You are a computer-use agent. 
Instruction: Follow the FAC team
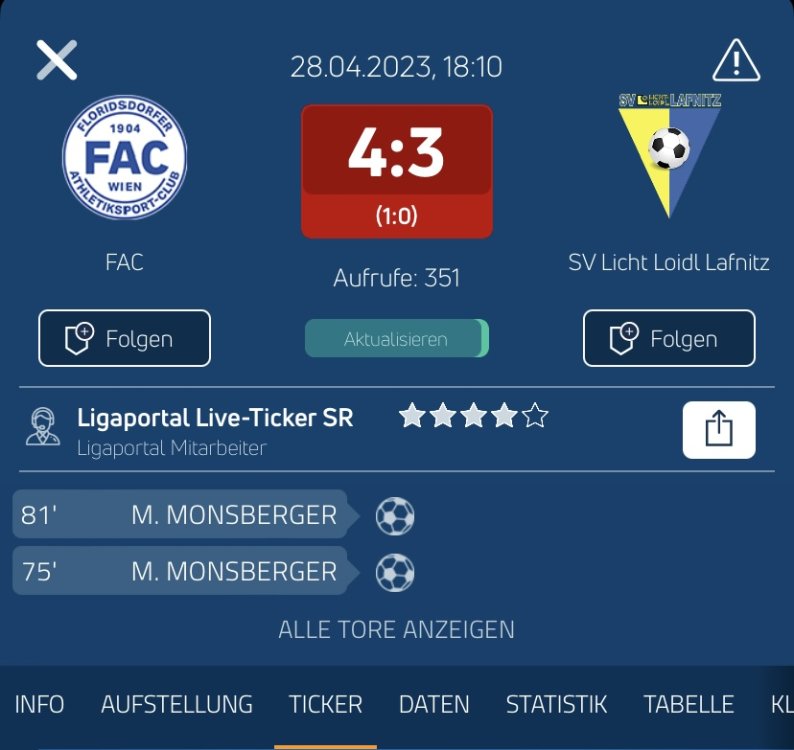[125, 339]
